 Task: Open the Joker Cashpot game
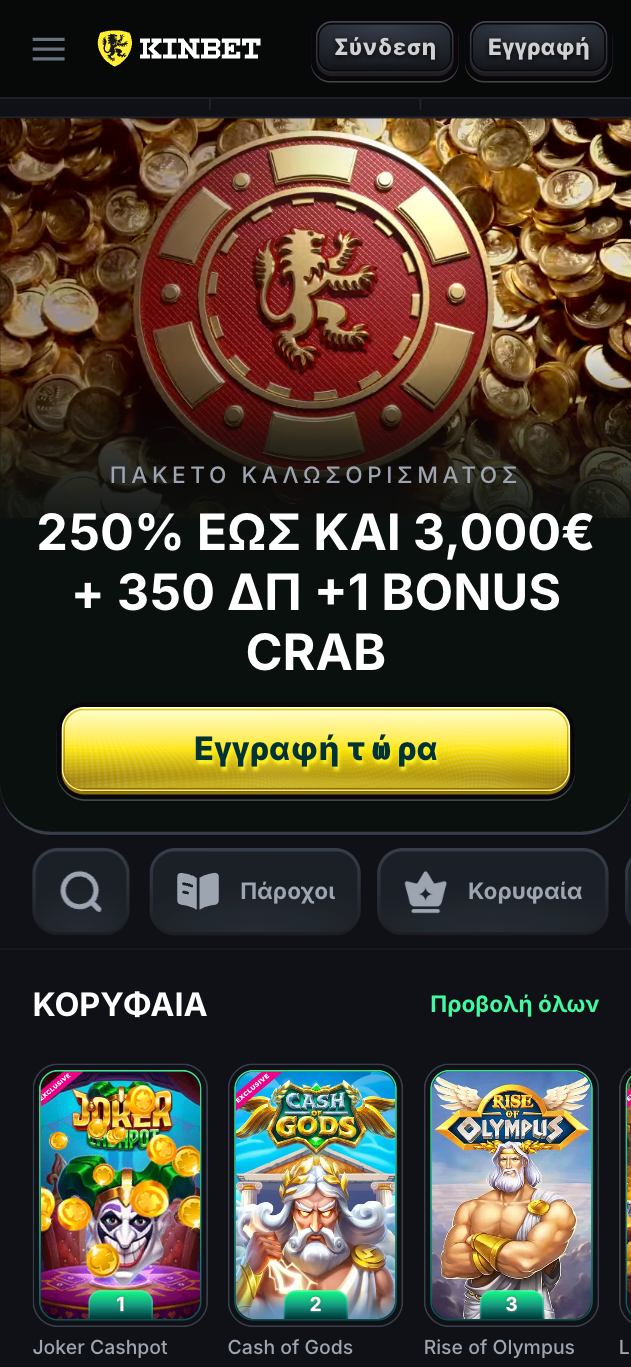(120, 1195)
